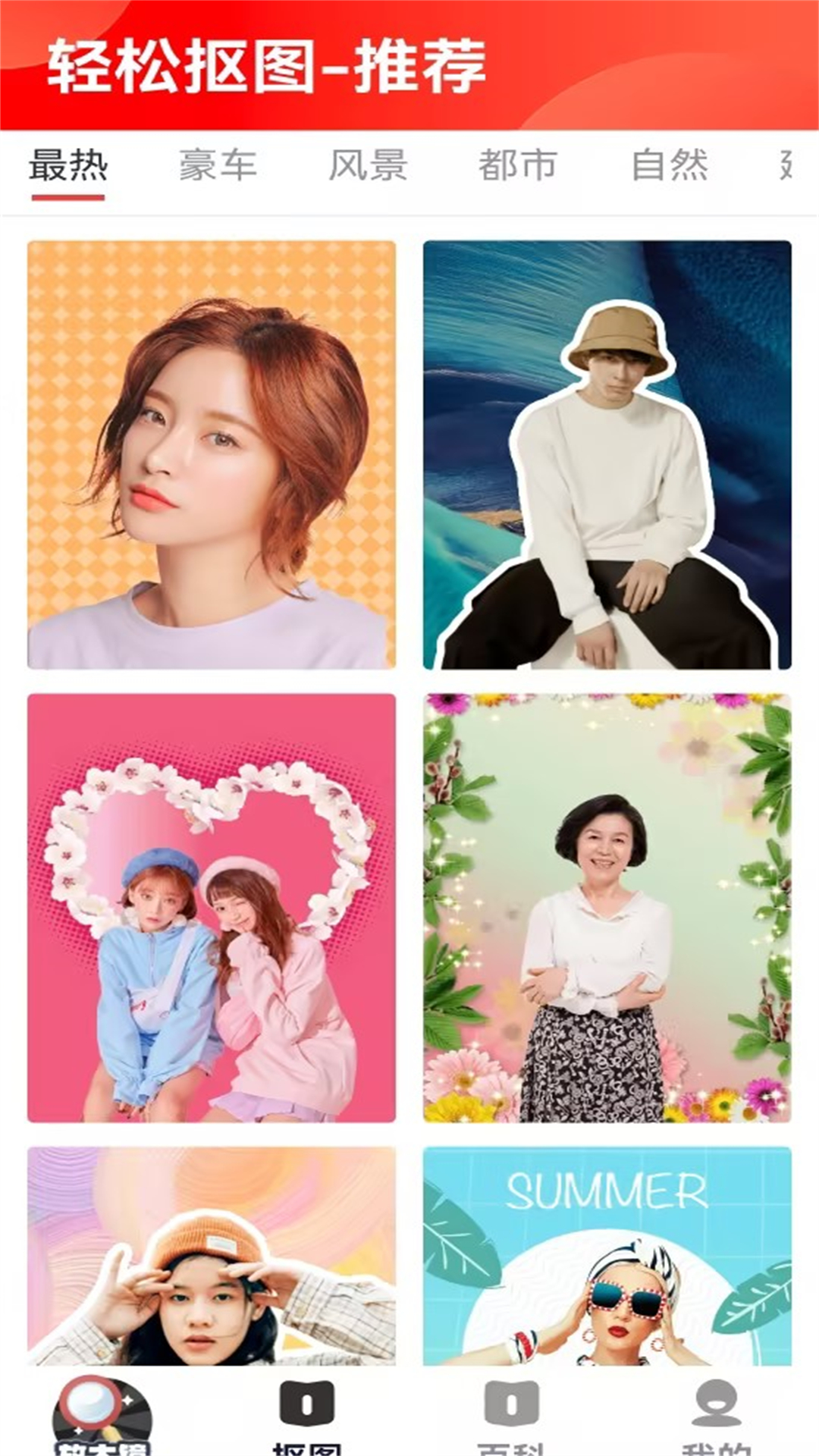This screenshot has height=1456, width=819.
Task: Go to the 抠图 bottom tab
Action: pos(307,1415)
